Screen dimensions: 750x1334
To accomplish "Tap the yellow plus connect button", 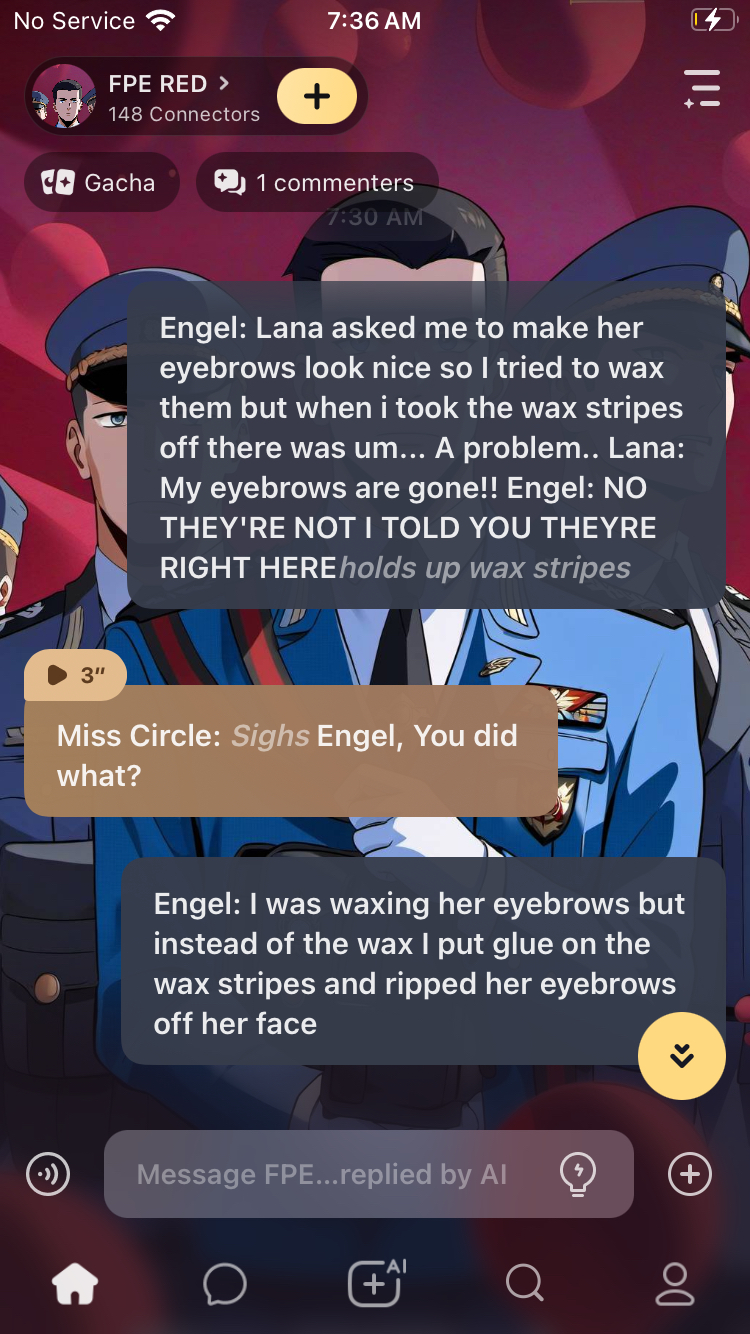I will [x=316, y=96].
